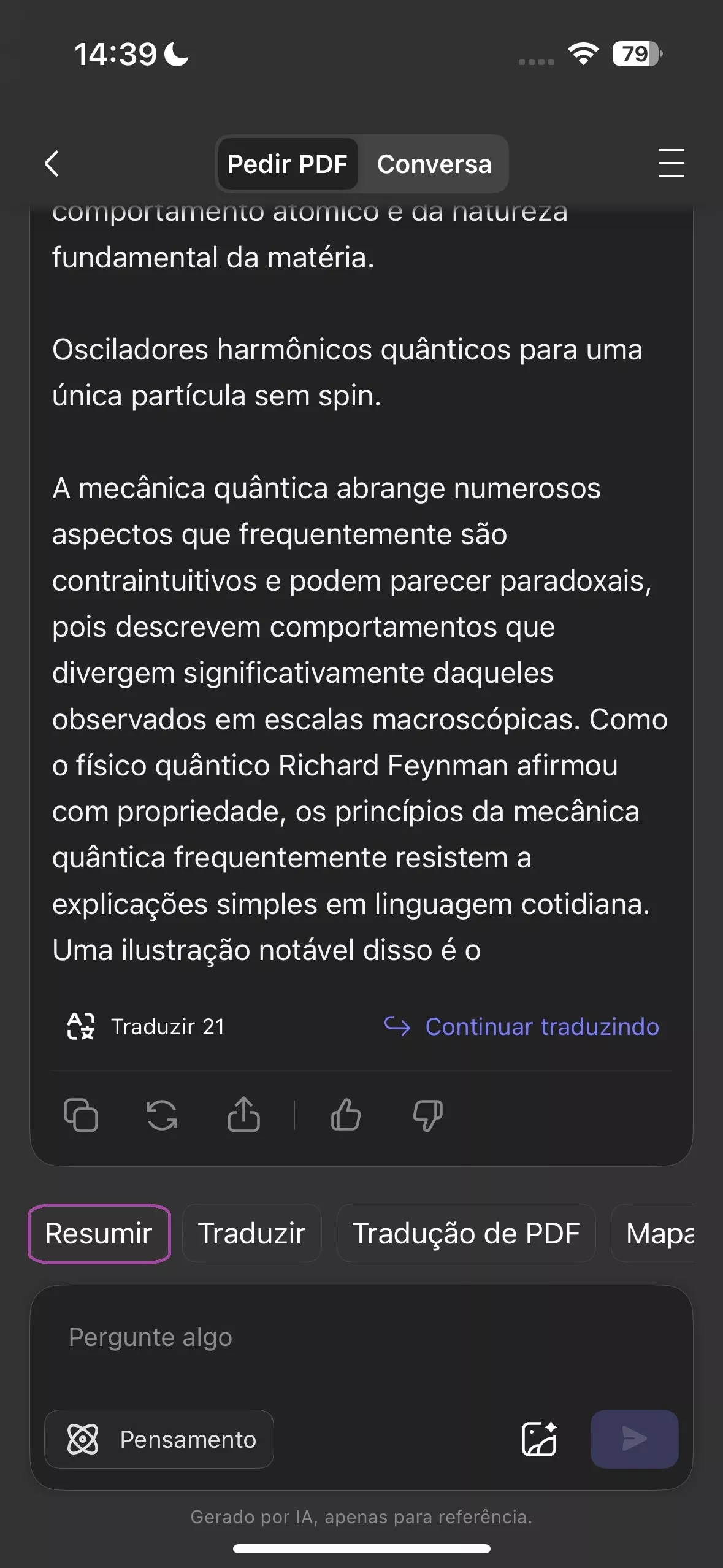The height and width of the screenshot is (1568, 723).
Task: Go back with the left chevron
Action: click(52, 164)
